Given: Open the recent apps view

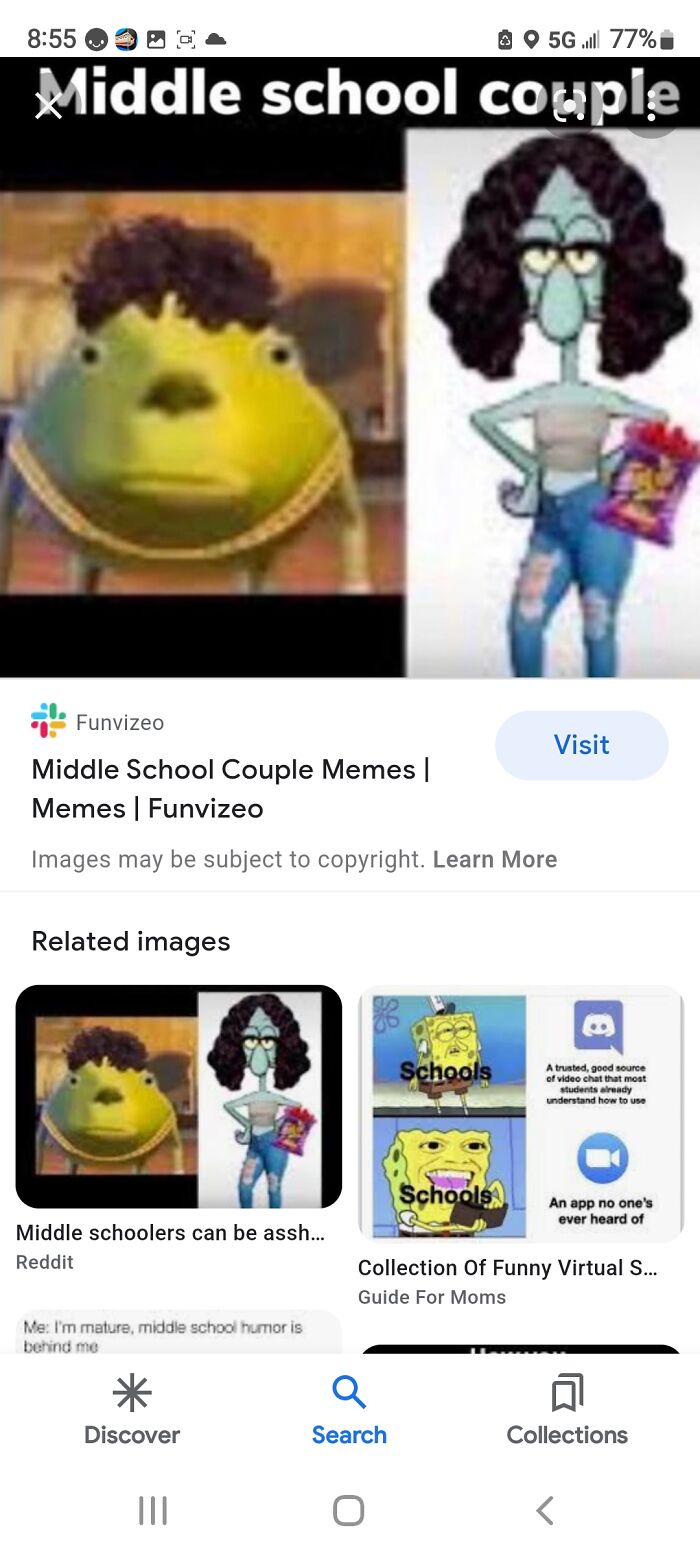Looking at the screenshot, I should 152,1509.
